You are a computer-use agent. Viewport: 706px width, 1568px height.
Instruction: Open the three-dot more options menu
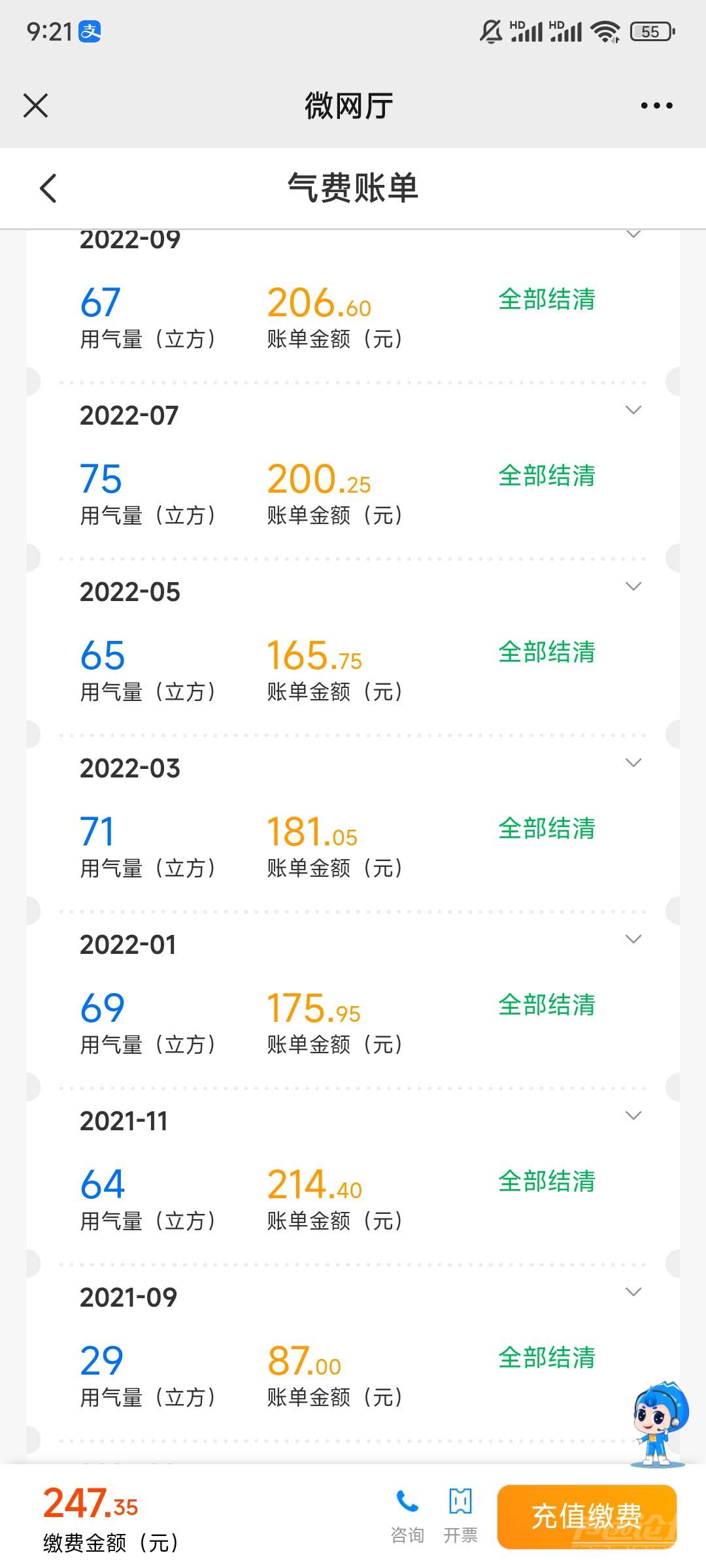point(656,105)
